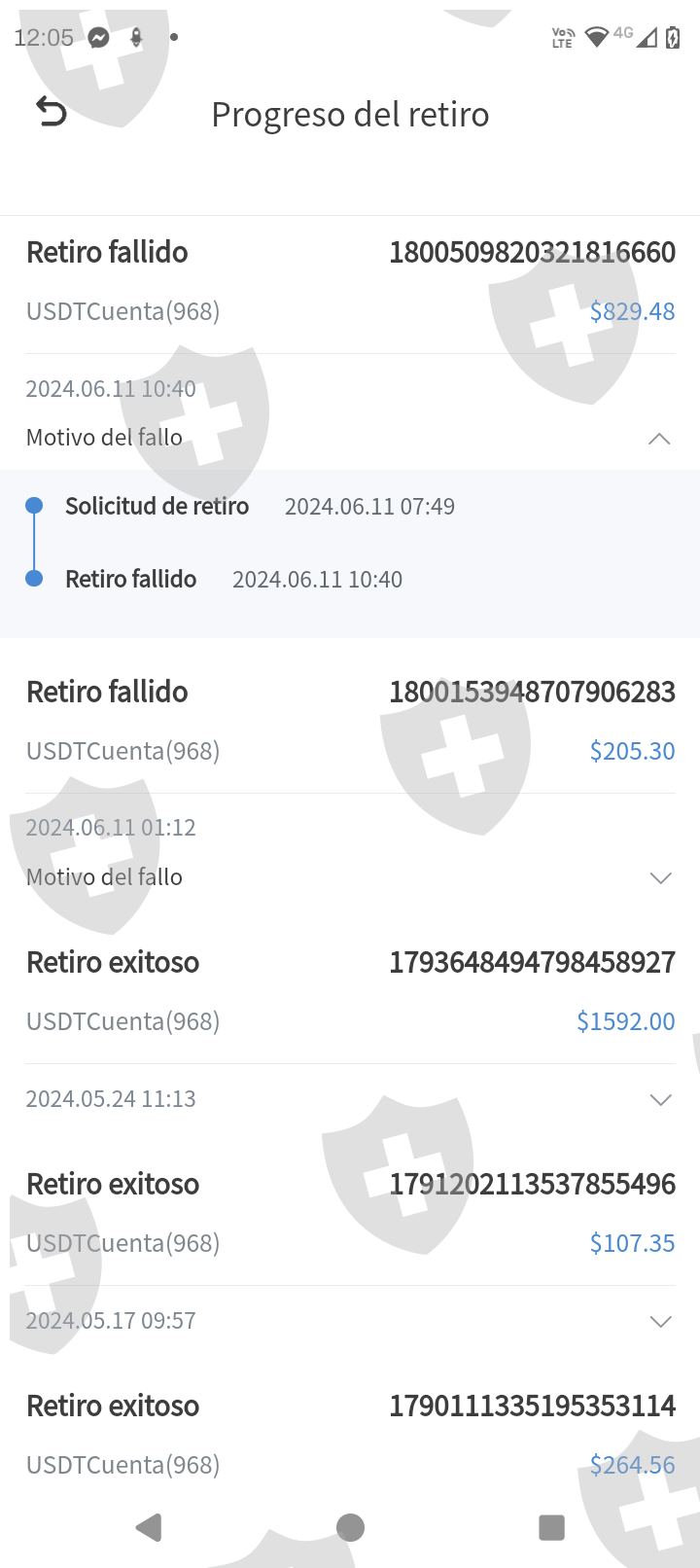The height and width of the screenshot is (1568, 700).
Task: Open recent apps from the navigation bar
Action: [551, 1527]
